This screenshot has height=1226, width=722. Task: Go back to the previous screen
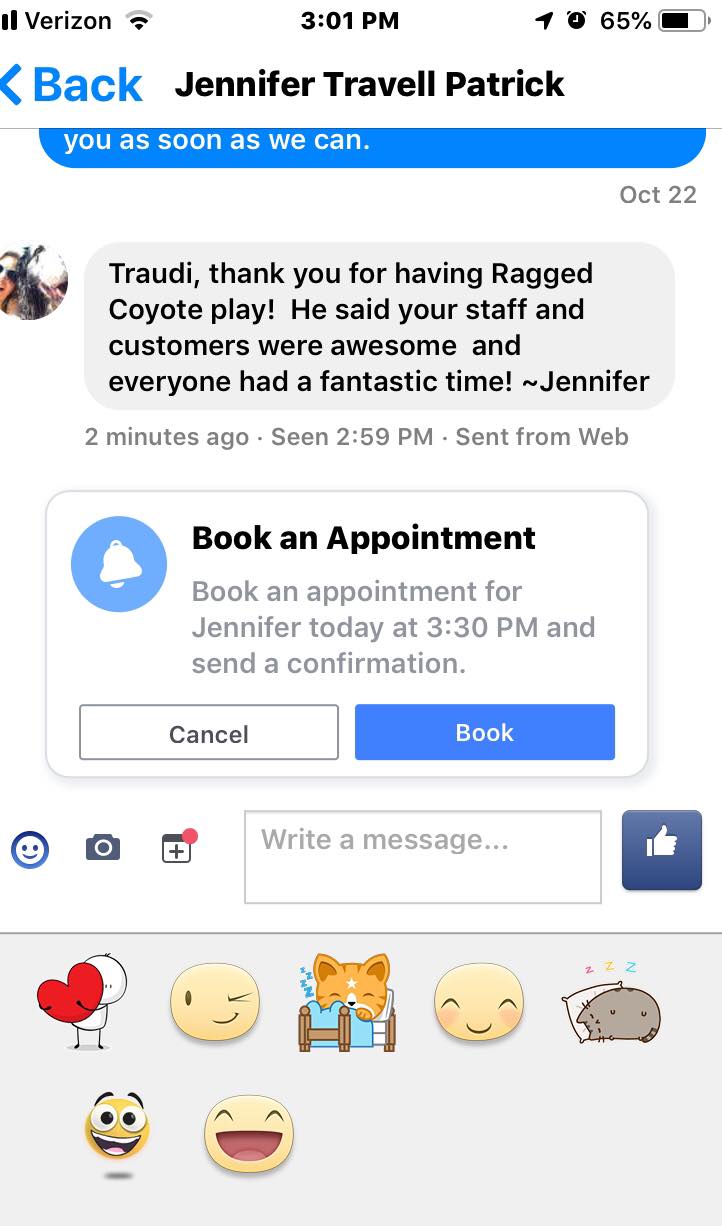[72, 84]
